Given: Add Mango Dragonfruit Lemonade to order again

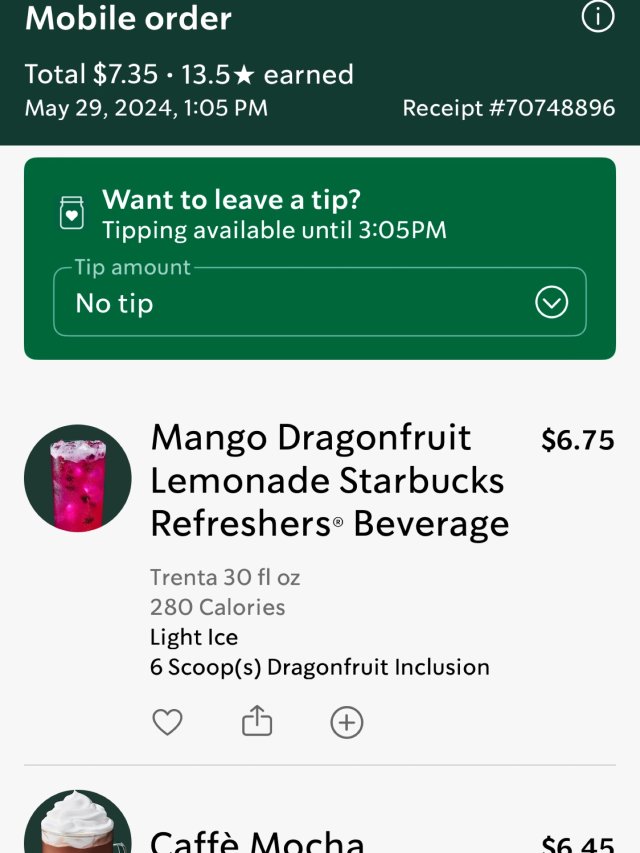Looking at the screenshot, I should click(x=347, y=722).
